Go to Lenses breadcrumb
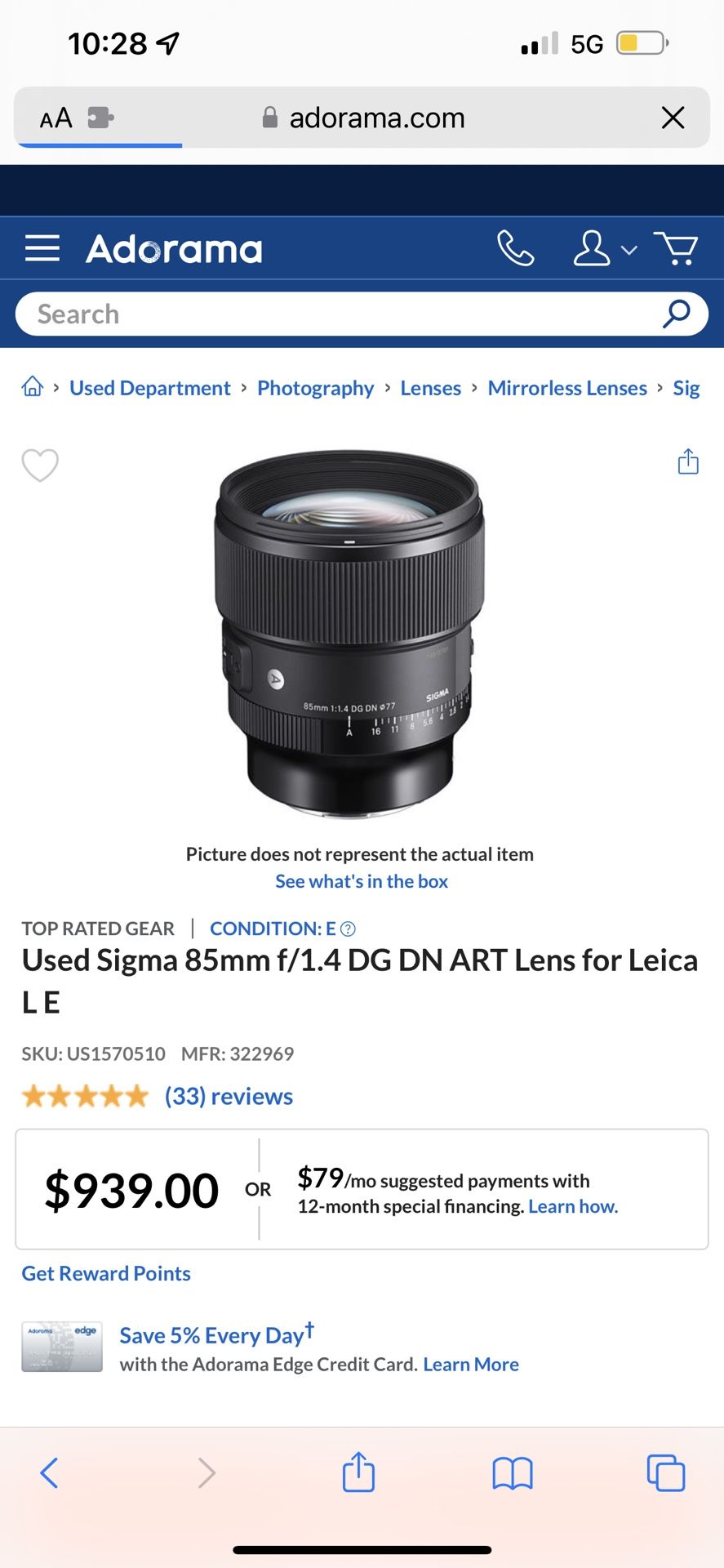 tap(430, 388)
